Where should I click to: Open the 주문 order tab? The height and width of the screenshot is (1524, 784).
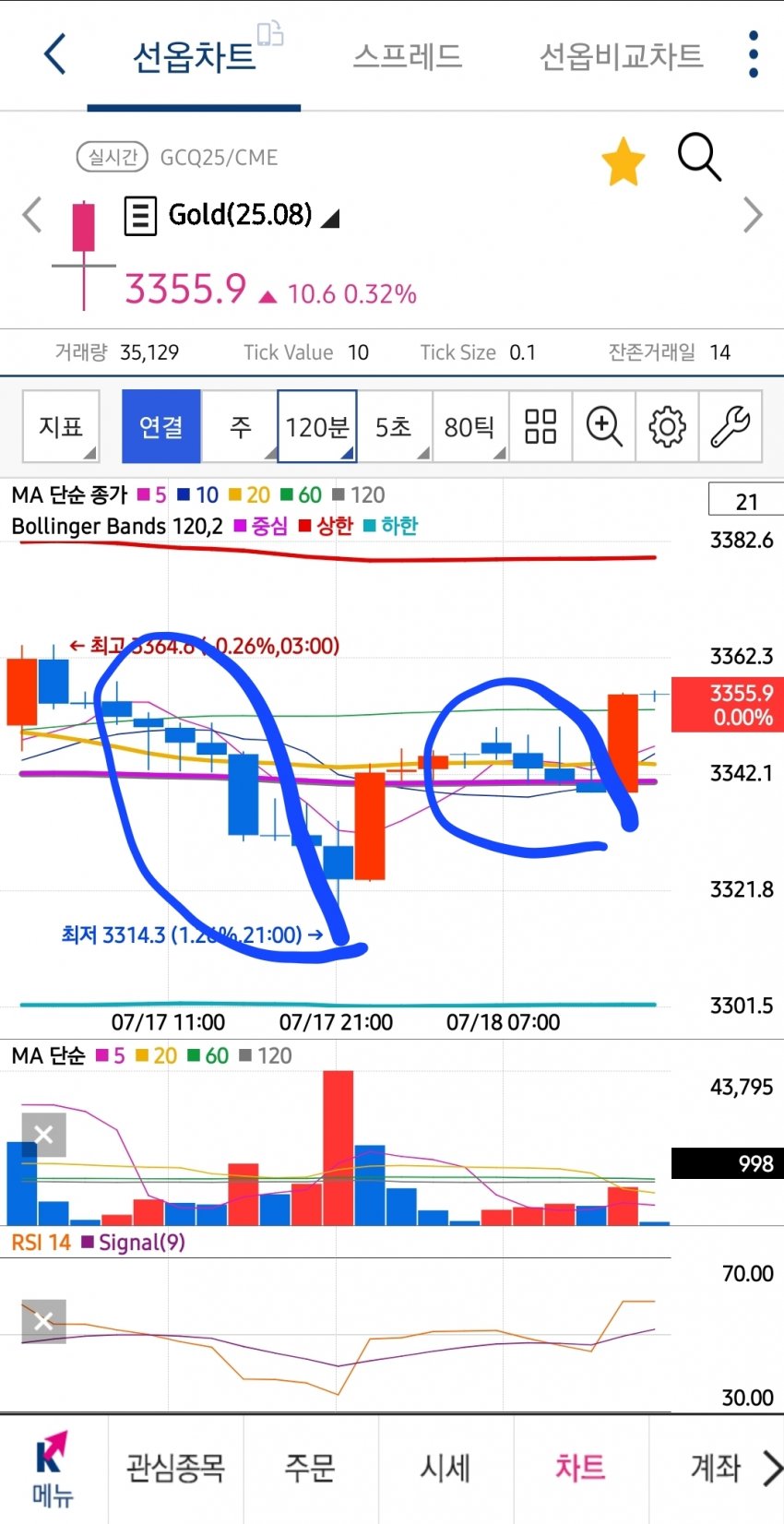310,1467
